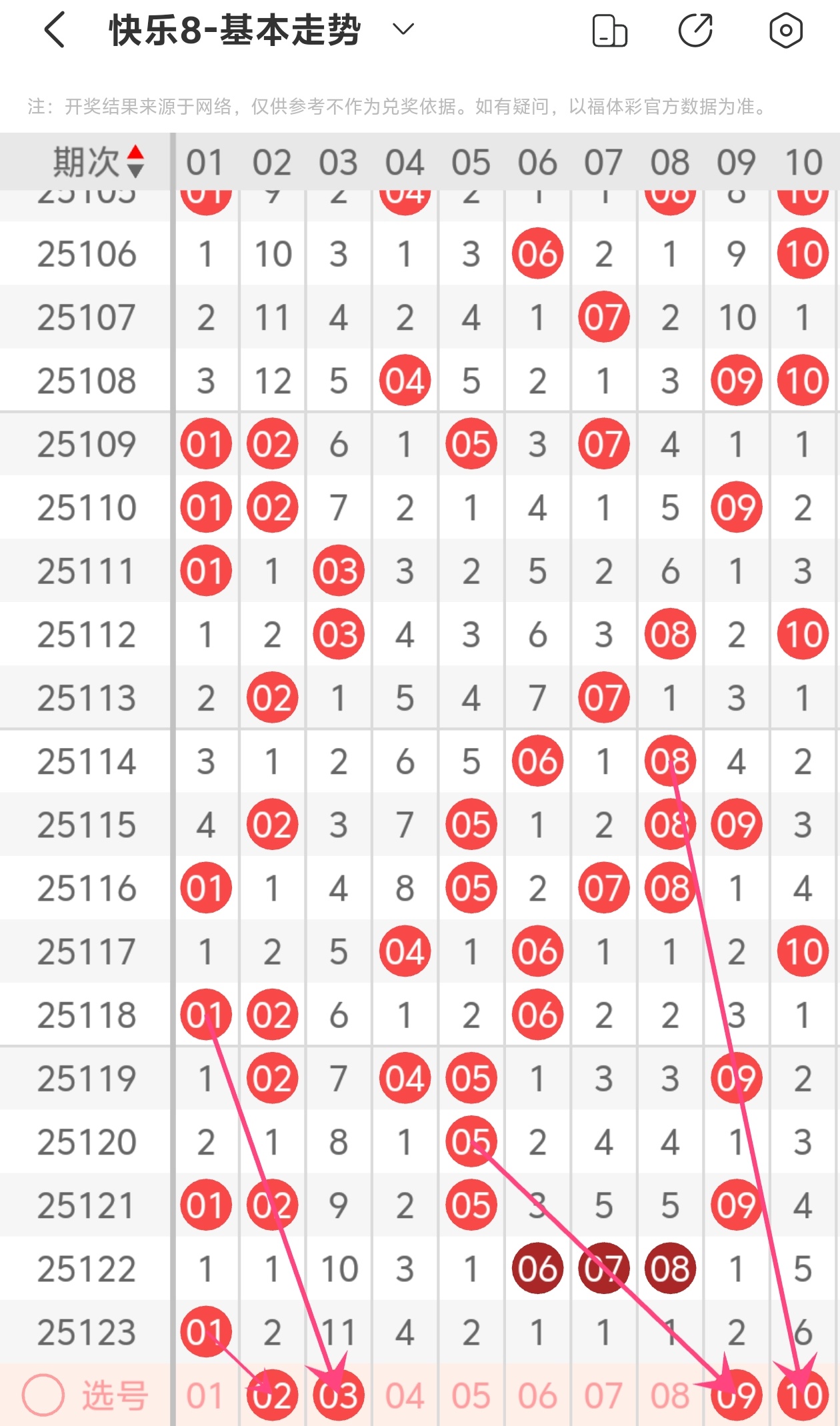This screenshot has width=840, height=1426.
Task: Select number 06 in the 选号 row
Action: [537, 1395]
